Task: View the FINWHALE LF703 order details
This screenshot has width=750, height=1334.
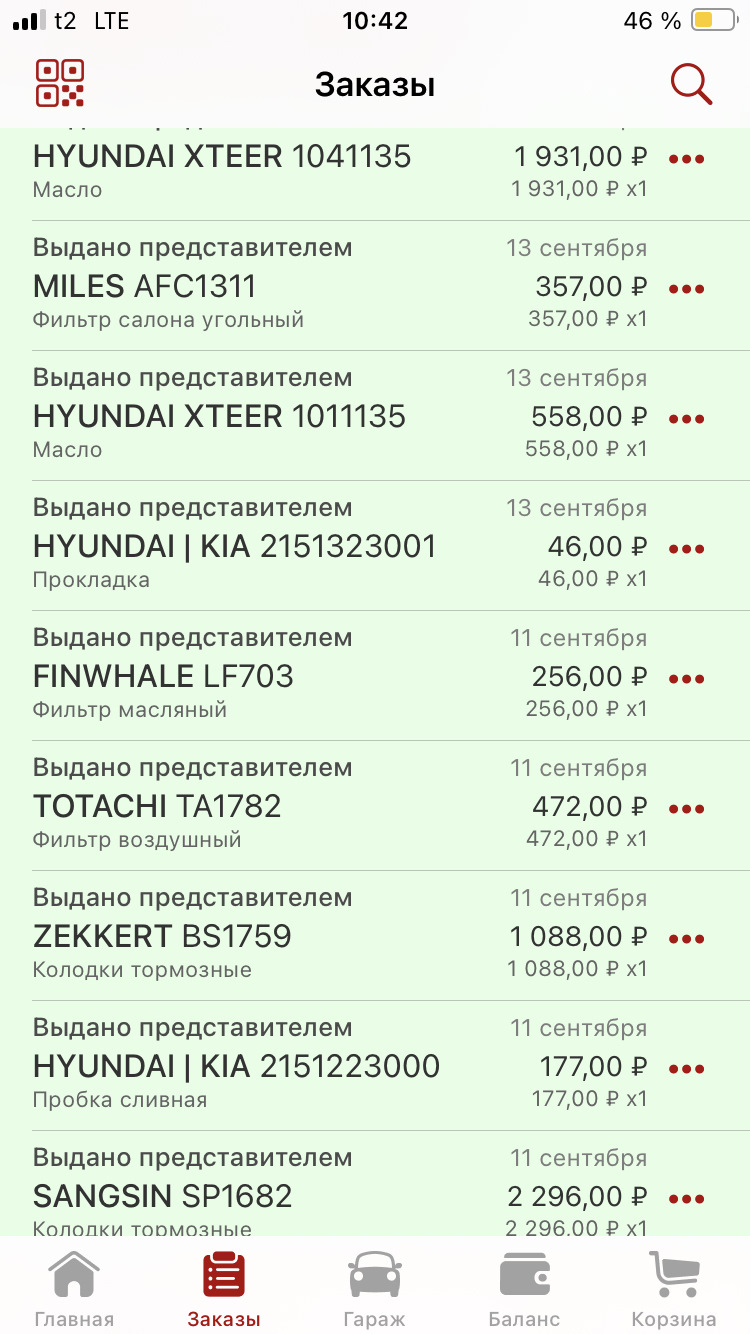Action: click(x=300, y=677)
